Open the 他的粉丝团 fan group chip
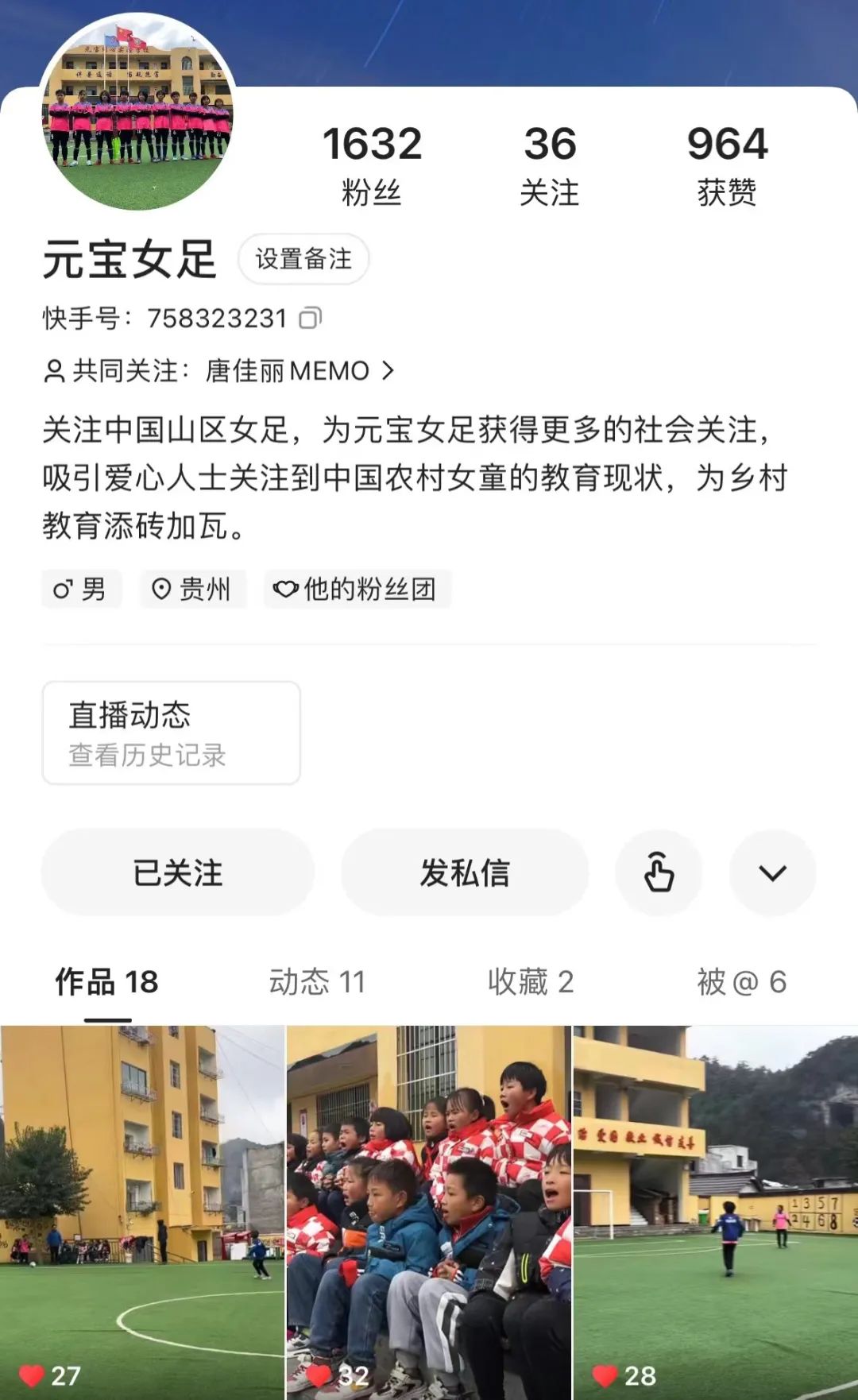The width and height of the screenshot is (858, 1400). coord(357,590)
